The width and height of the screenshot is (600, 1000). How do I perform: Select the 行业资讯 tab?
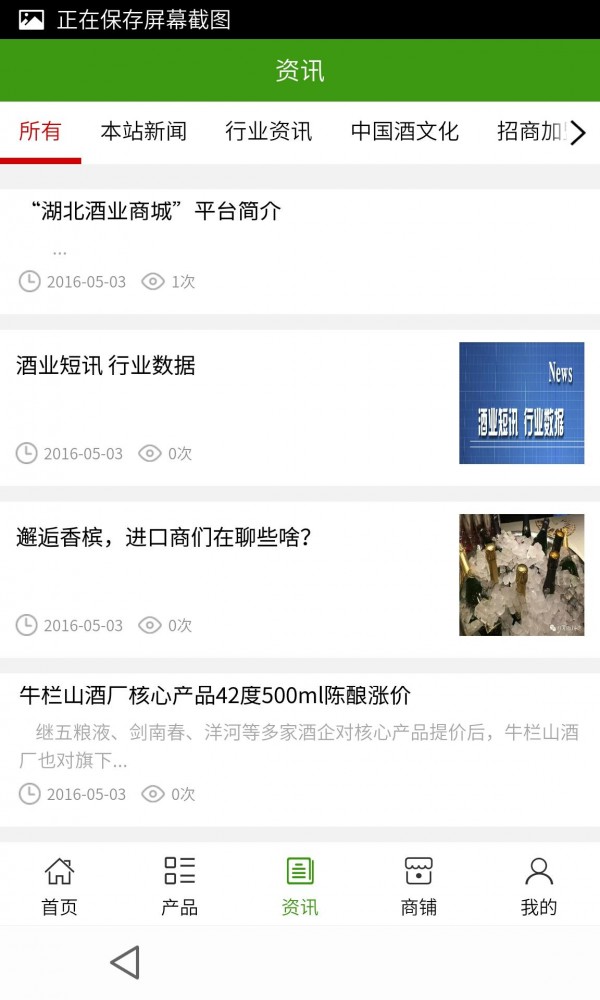coord(268,131)
